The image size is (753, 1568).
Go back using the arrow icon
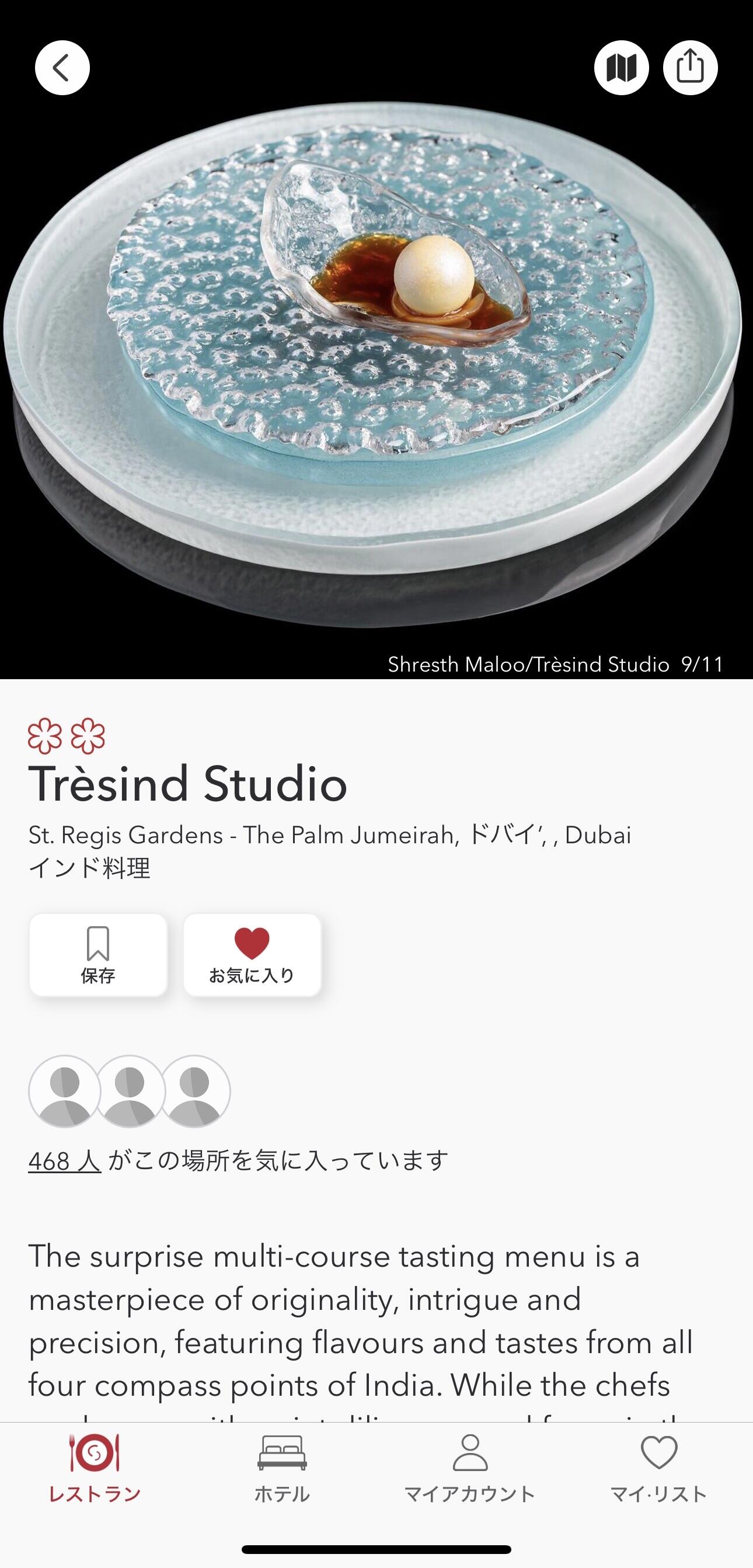62,68
